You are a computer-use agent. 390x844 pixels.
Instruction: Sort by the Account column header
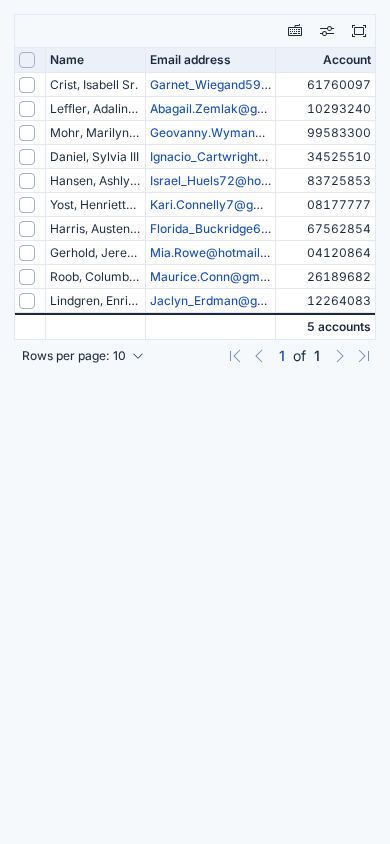tap(347, 60)
